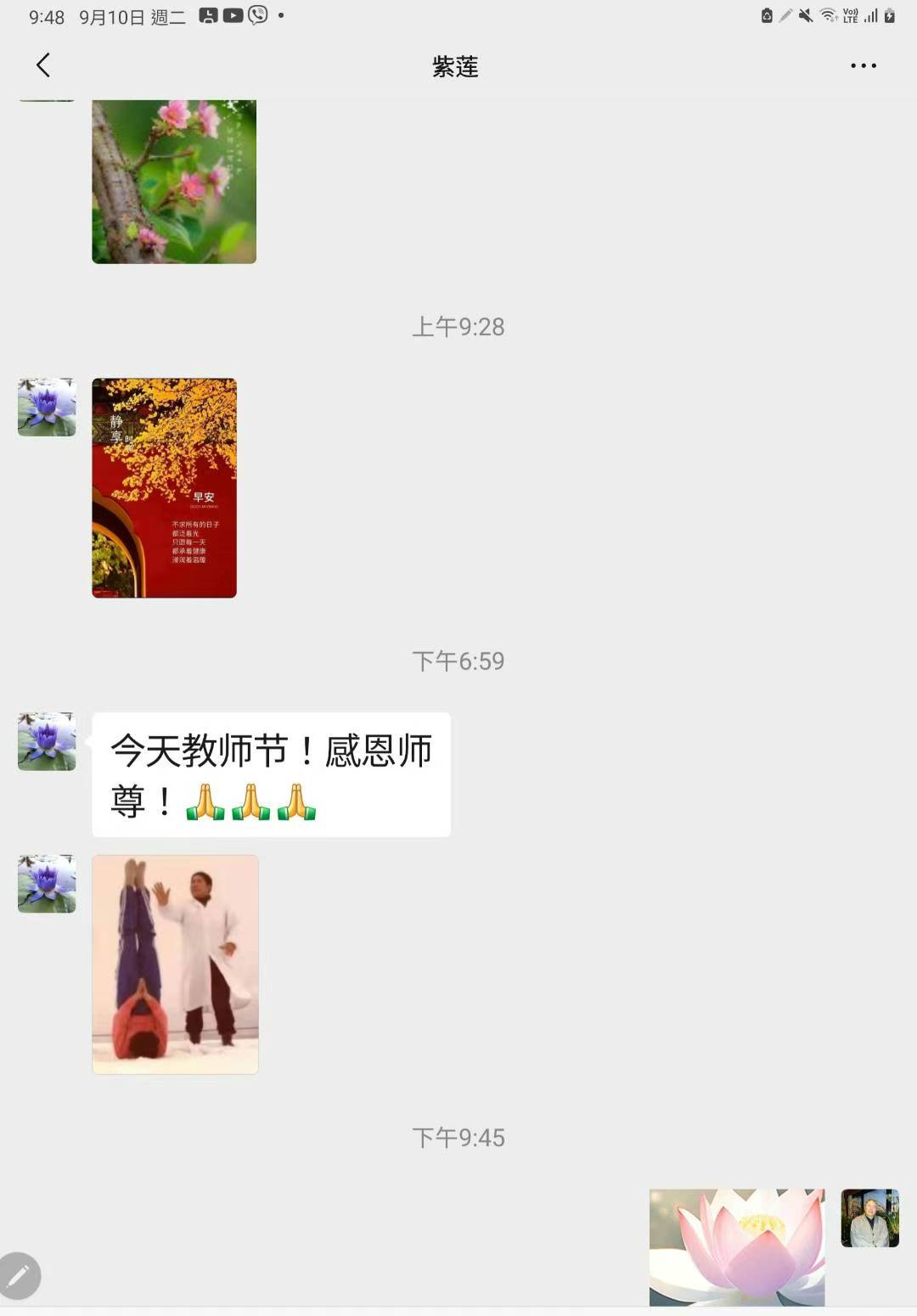Go back from the 紫莲 chat

(43, 65)
